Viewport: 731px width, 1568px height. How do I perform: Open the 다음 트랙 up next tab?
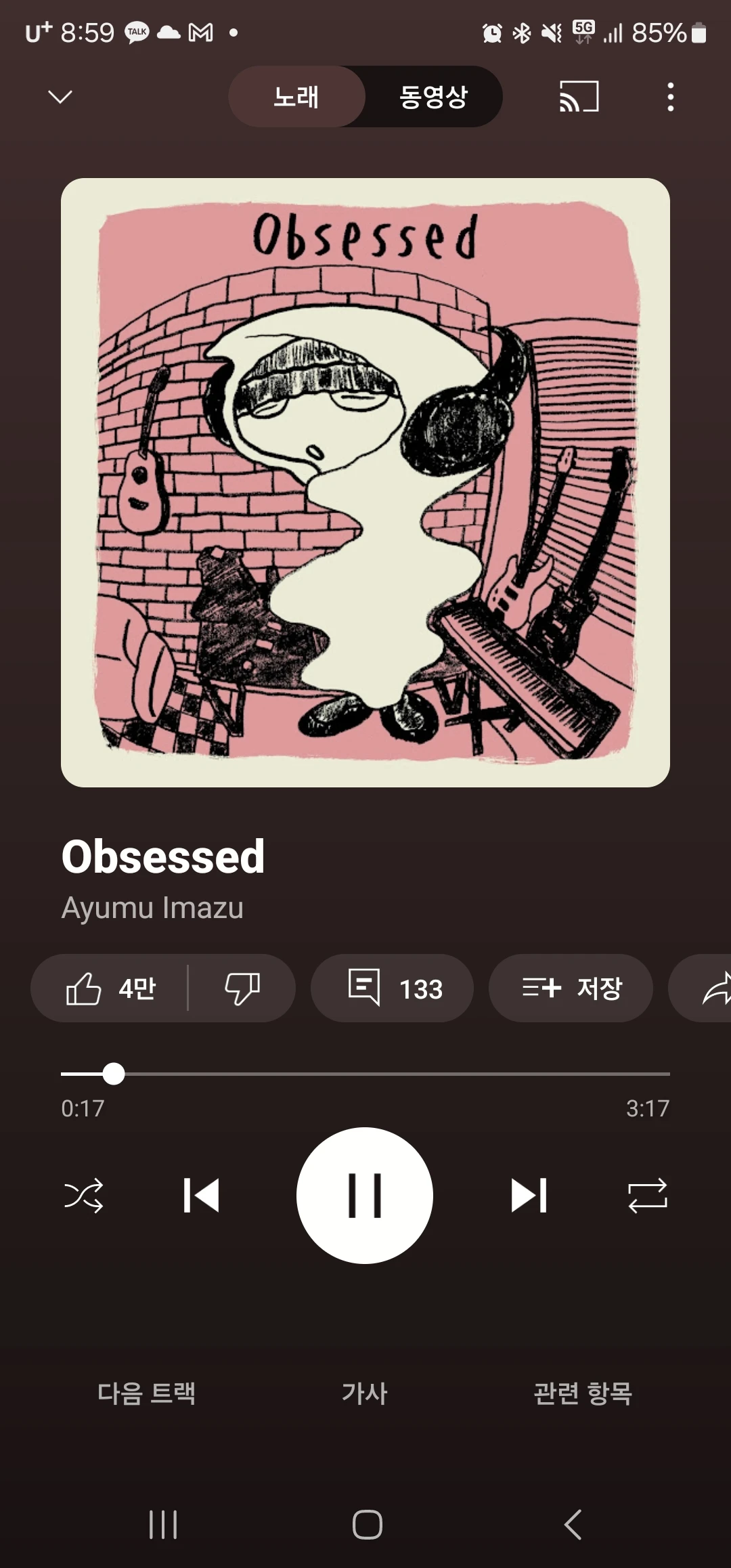point(147,1393)
